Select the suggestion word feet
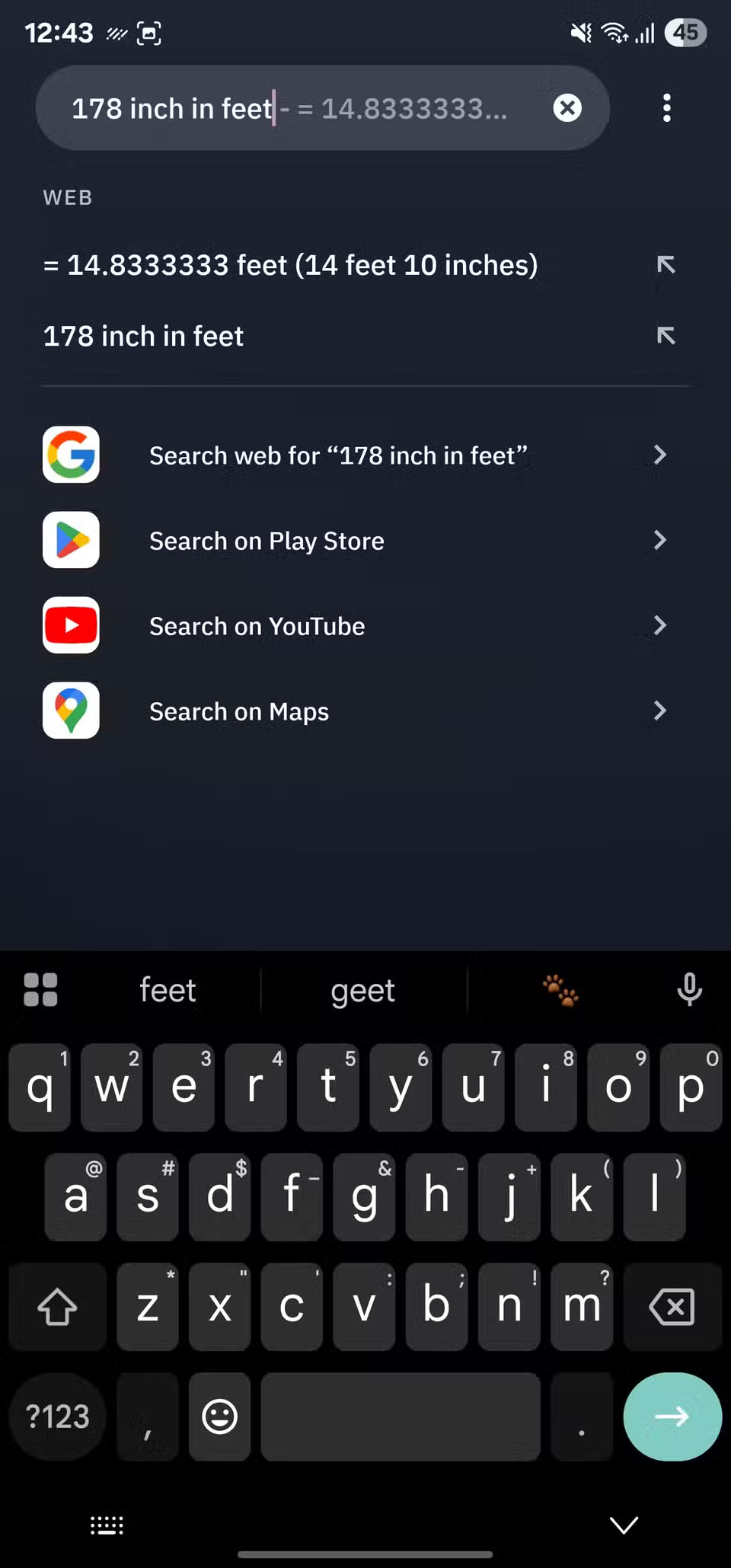 (168, 989)
